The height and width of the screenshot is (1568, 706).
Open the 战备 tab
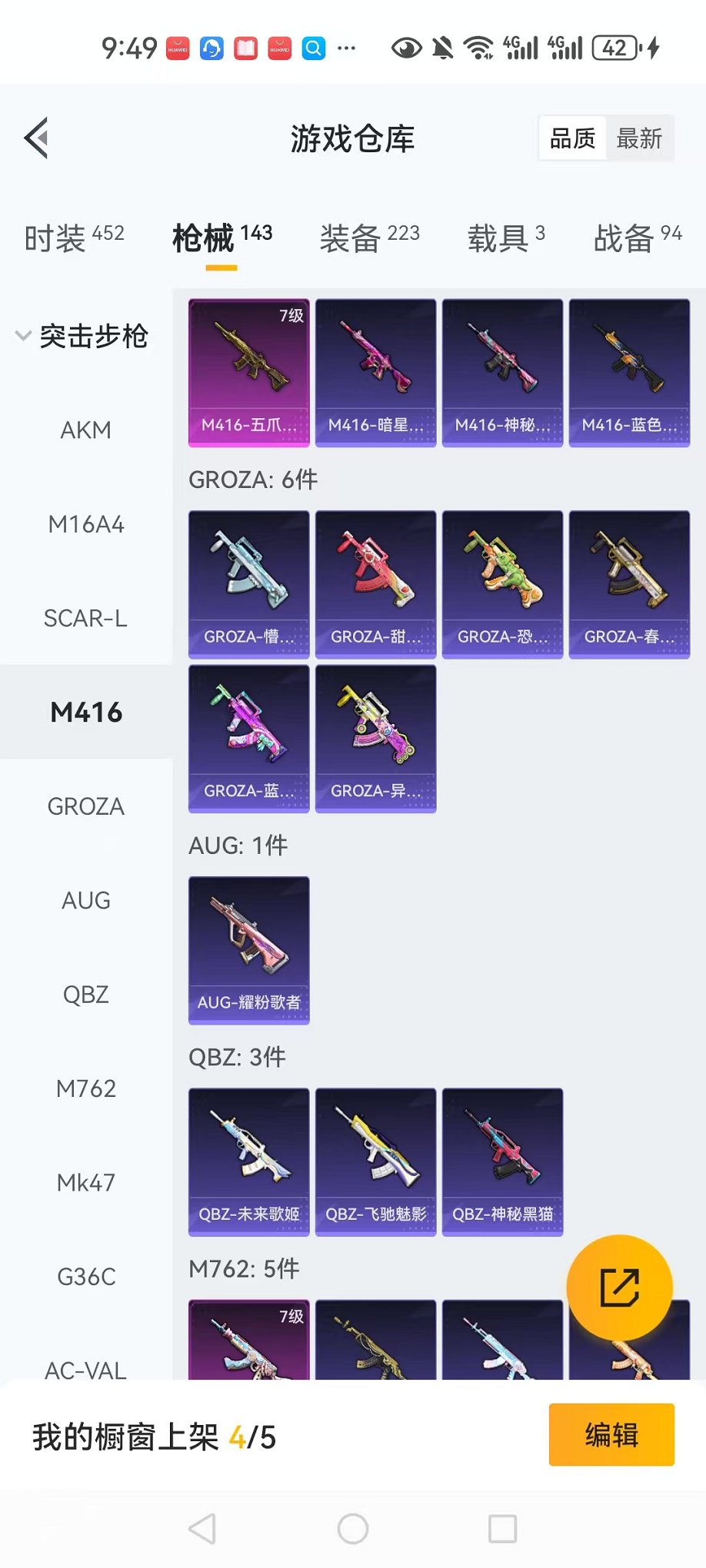pos(637,238)
